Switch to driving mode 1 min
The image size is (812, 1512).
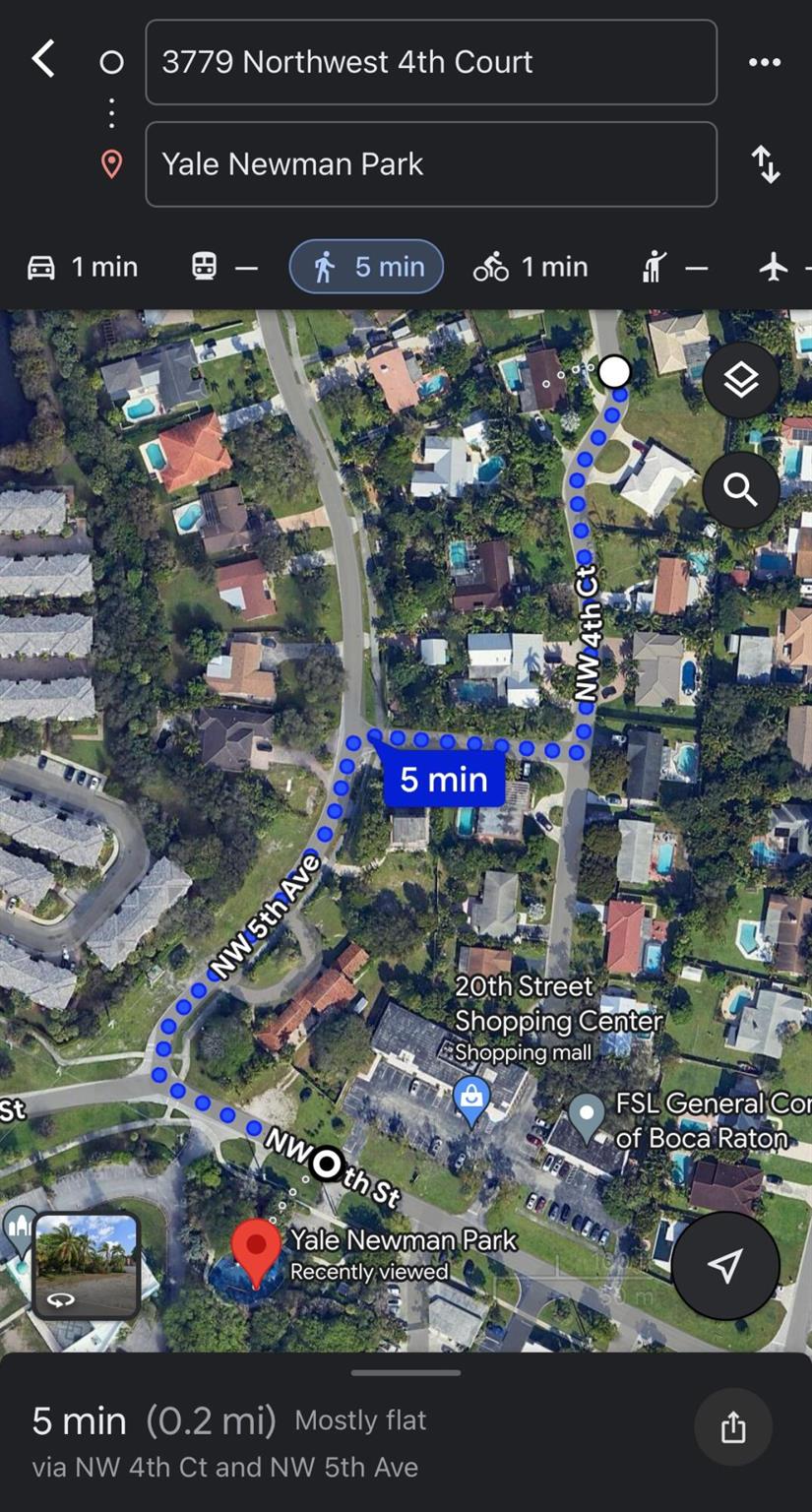click(83, 267)
